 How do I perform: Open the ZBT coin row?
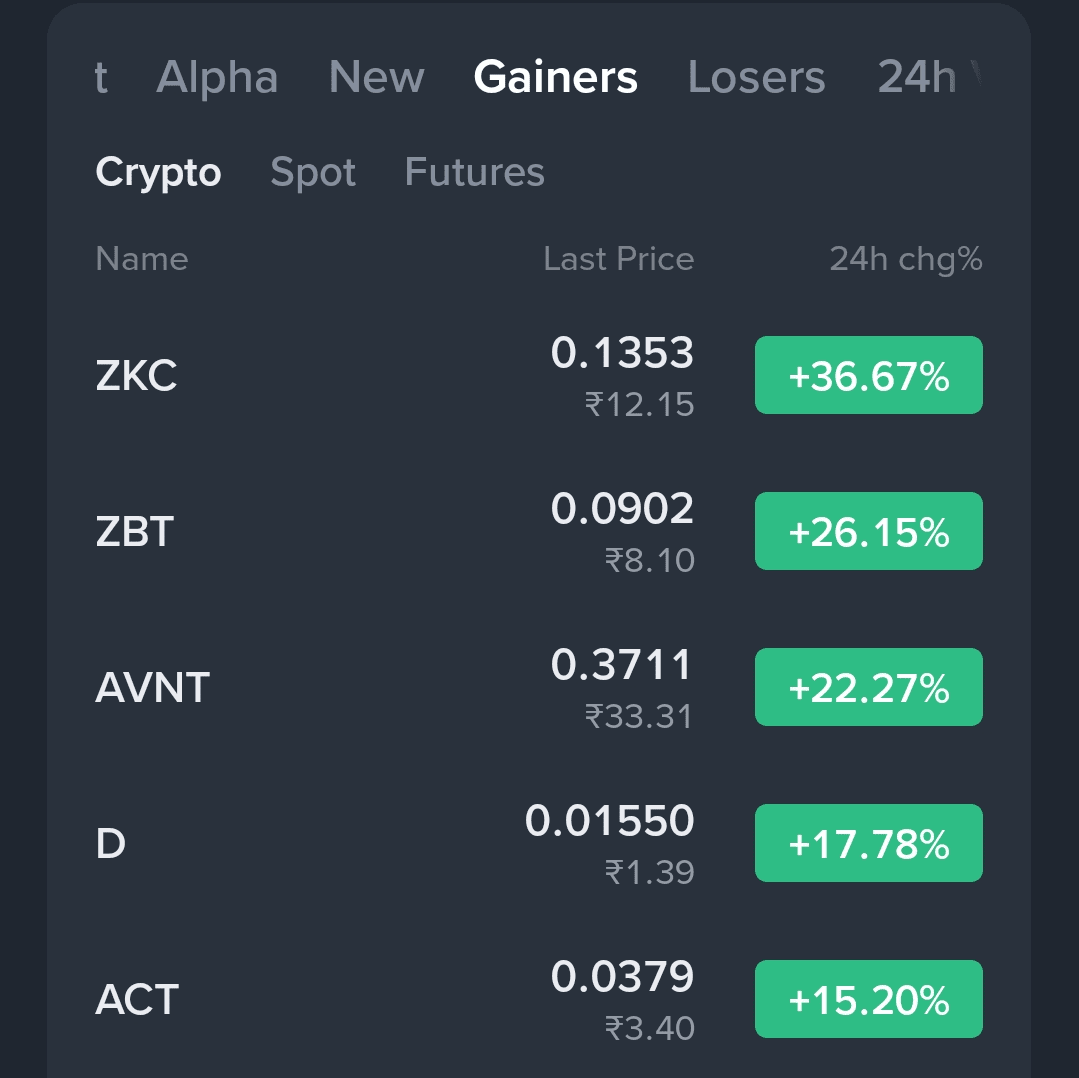(135, 532)
